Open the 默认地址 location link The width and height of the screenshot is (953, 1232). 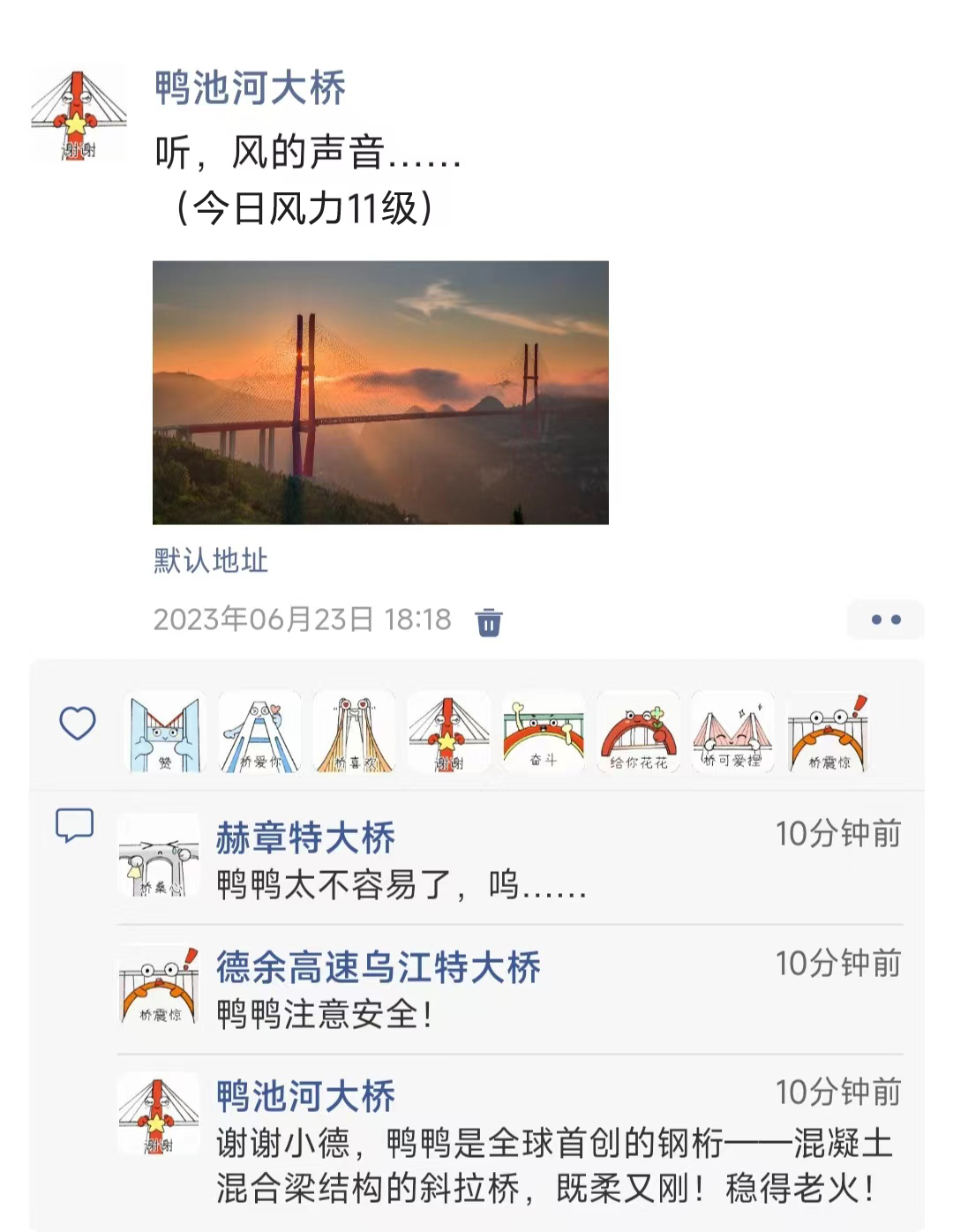(x=210, y=560)
